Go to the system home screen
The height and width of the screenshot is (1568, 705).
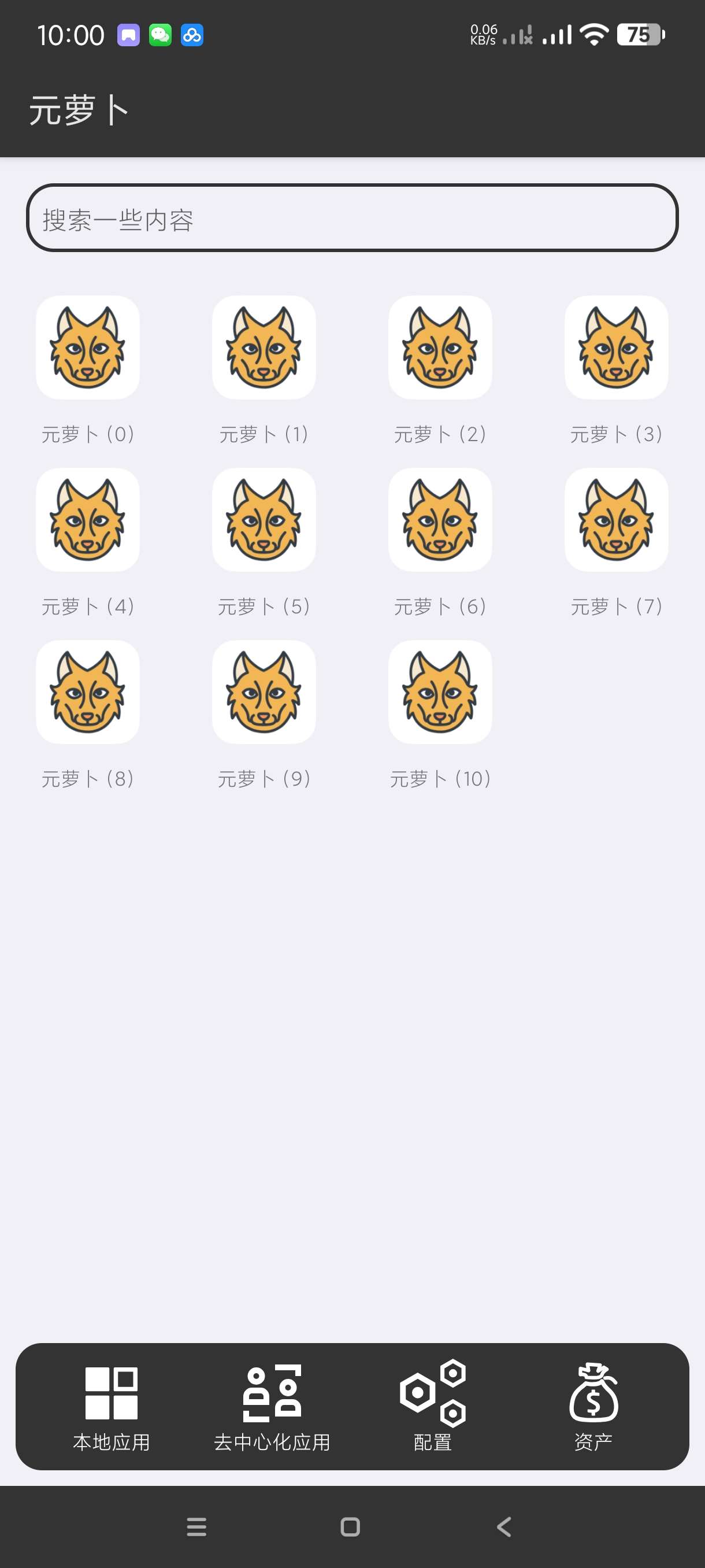pyautogui.click(x=350, y=1526)
